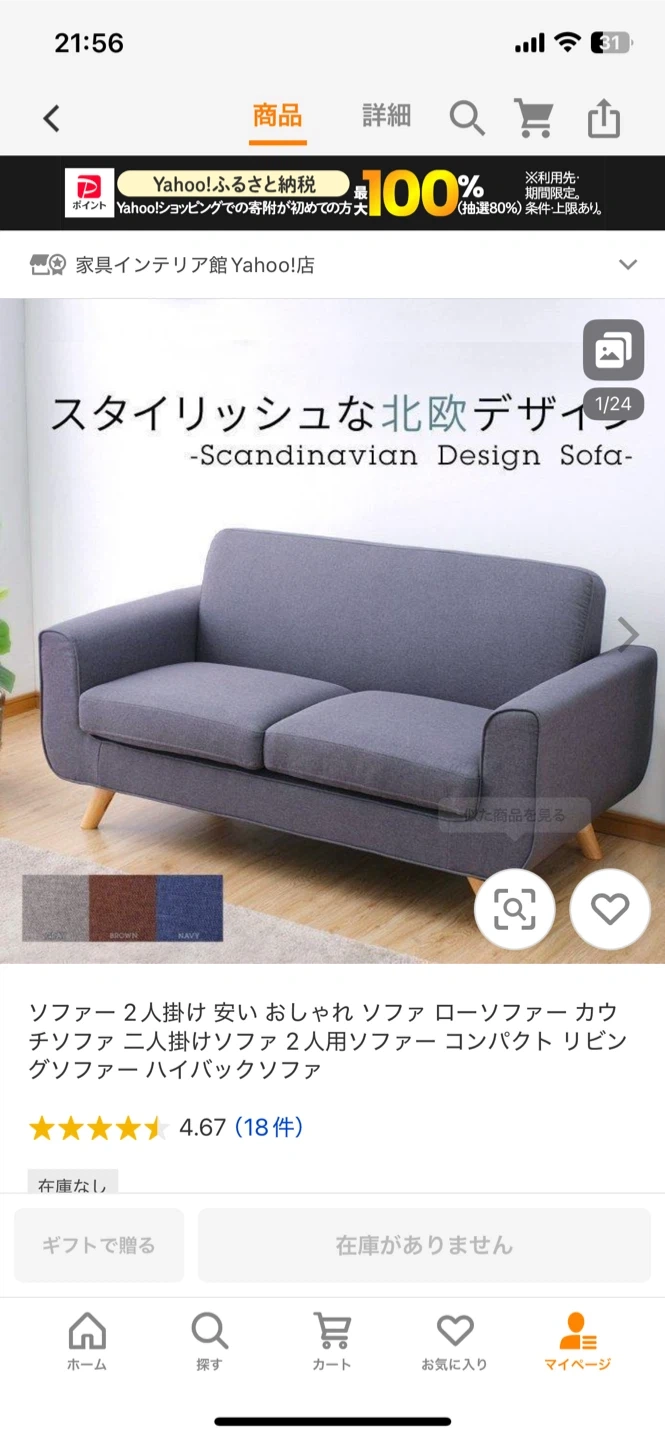Open the image gallery icon
Viewport: 665px width, 1440px height.
tap(613, 350)
